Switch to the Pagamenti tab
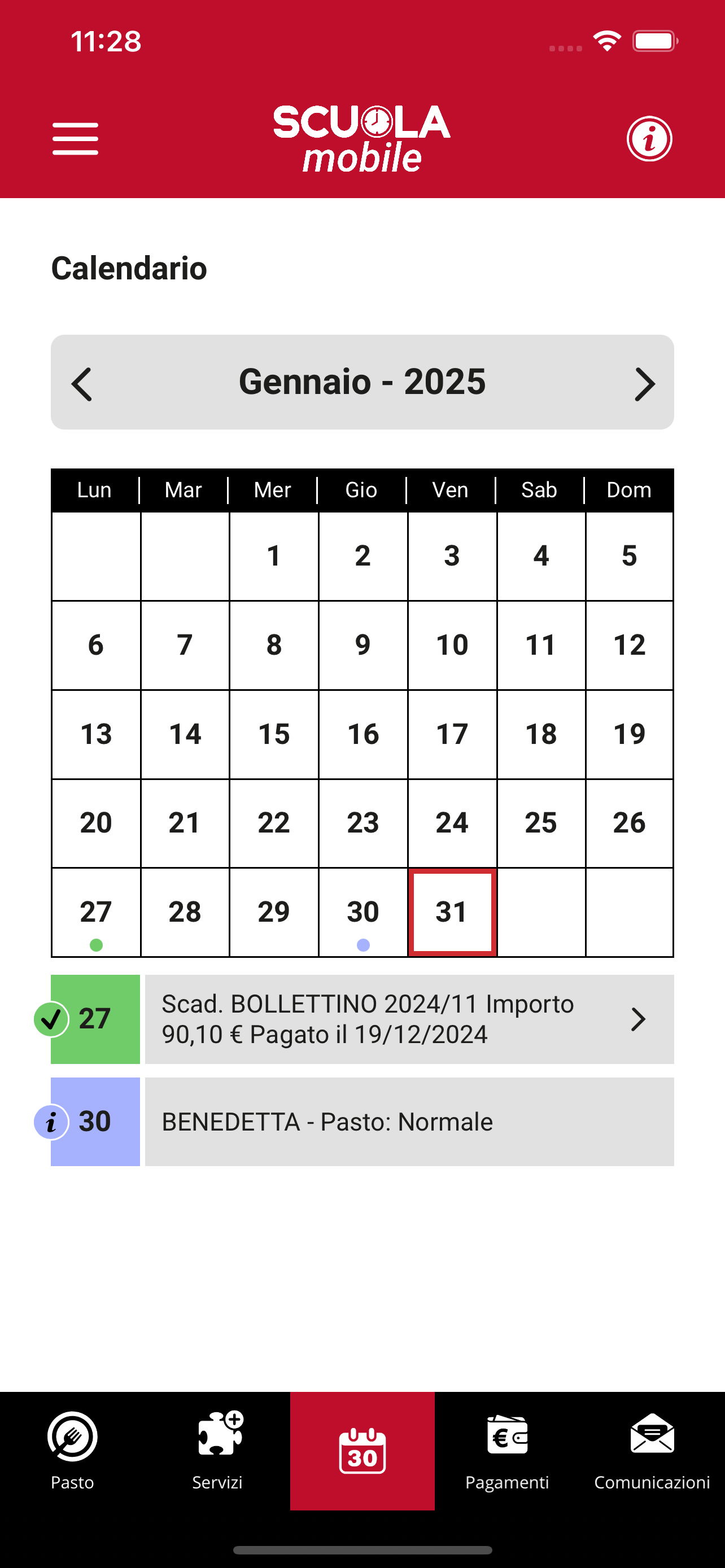Image resolution: width=725 pixels, height=1568 pixels. [x=507, y=1451]
